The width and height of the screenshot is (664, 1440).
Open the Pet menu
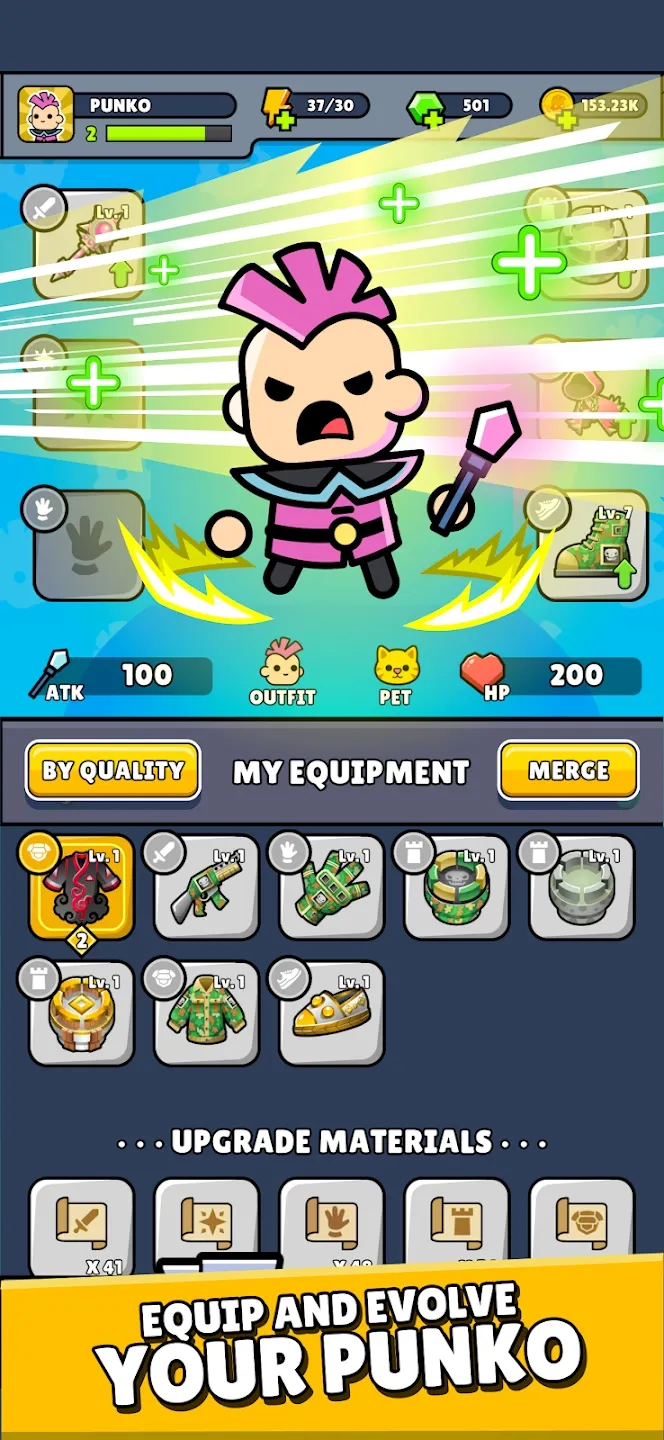pyautogui.click(x=395, y=675)
